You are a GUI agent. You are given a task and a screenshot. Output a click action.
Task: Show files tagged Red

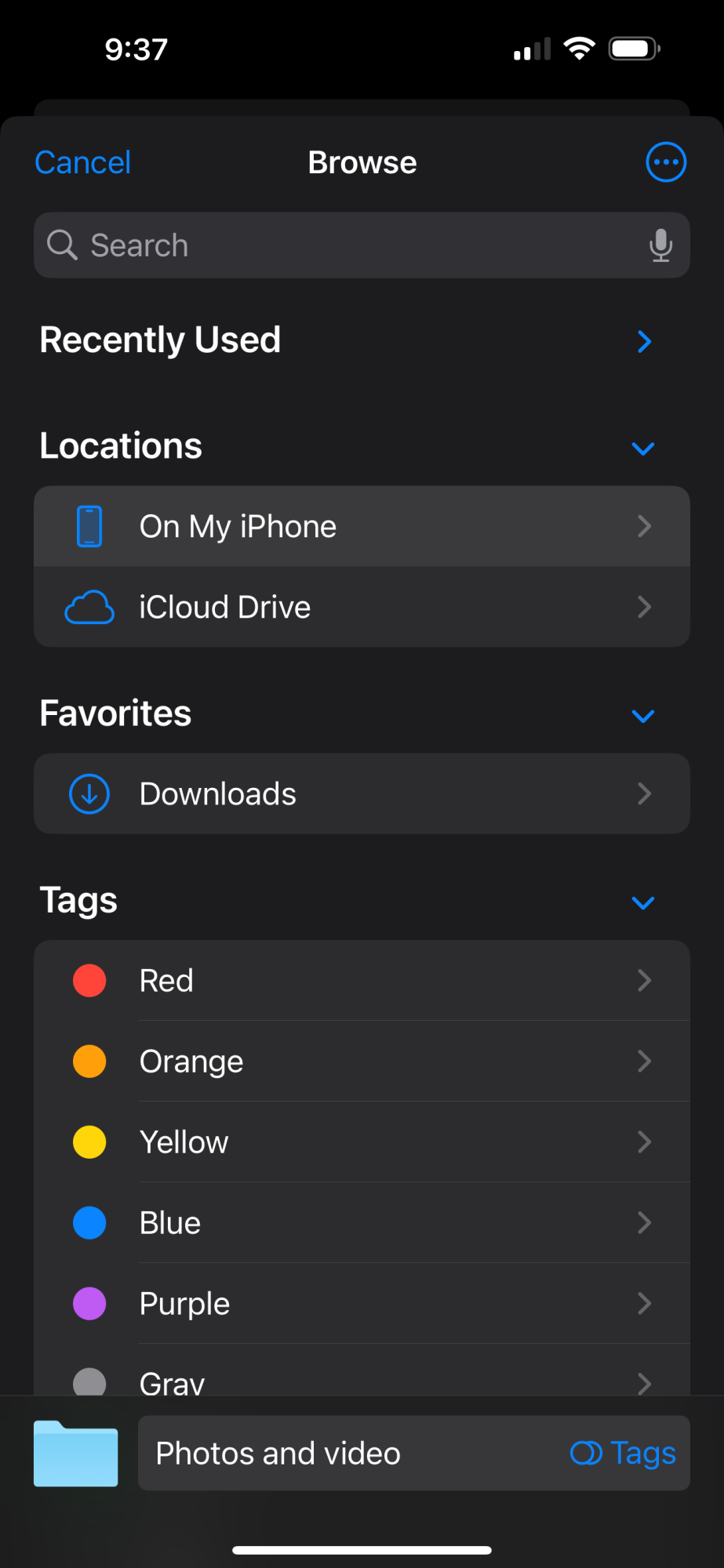(362, 981)
